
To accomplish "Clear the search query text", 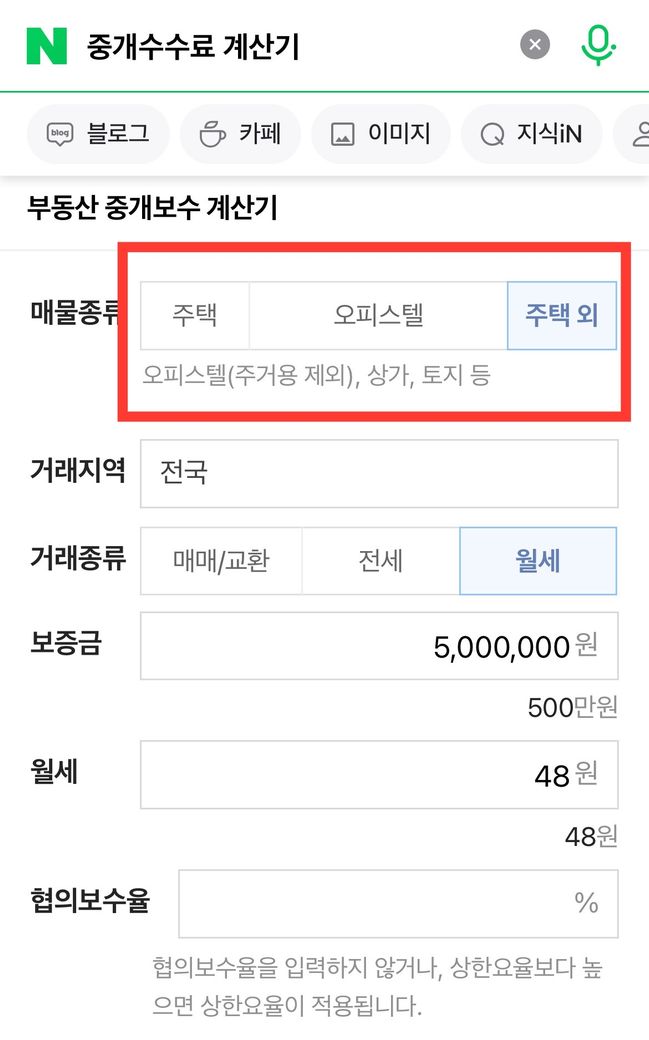I will [x=535, y=45].
